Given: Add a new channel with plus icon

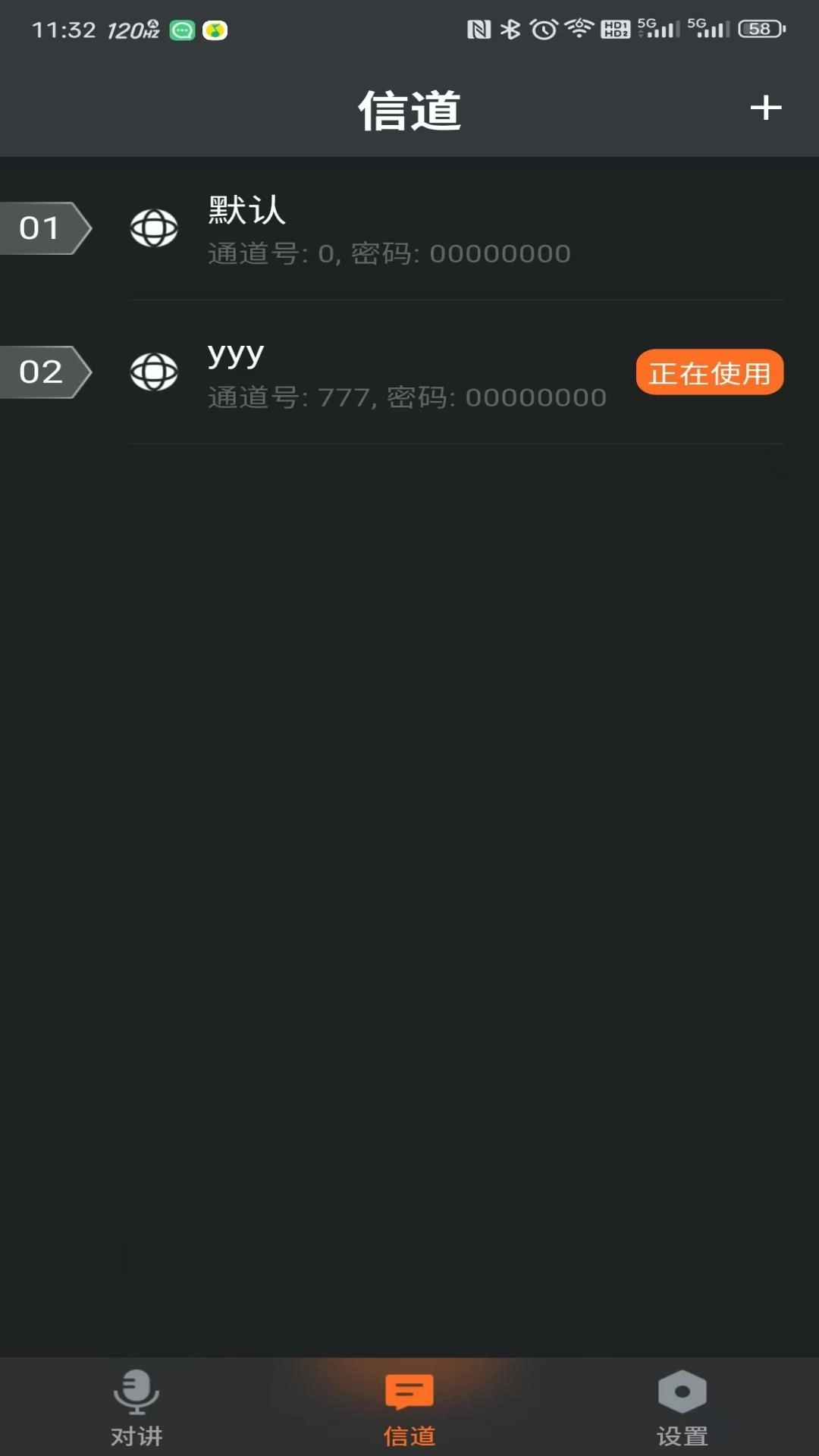Looking at the screenshot, I should click(765, 108).
